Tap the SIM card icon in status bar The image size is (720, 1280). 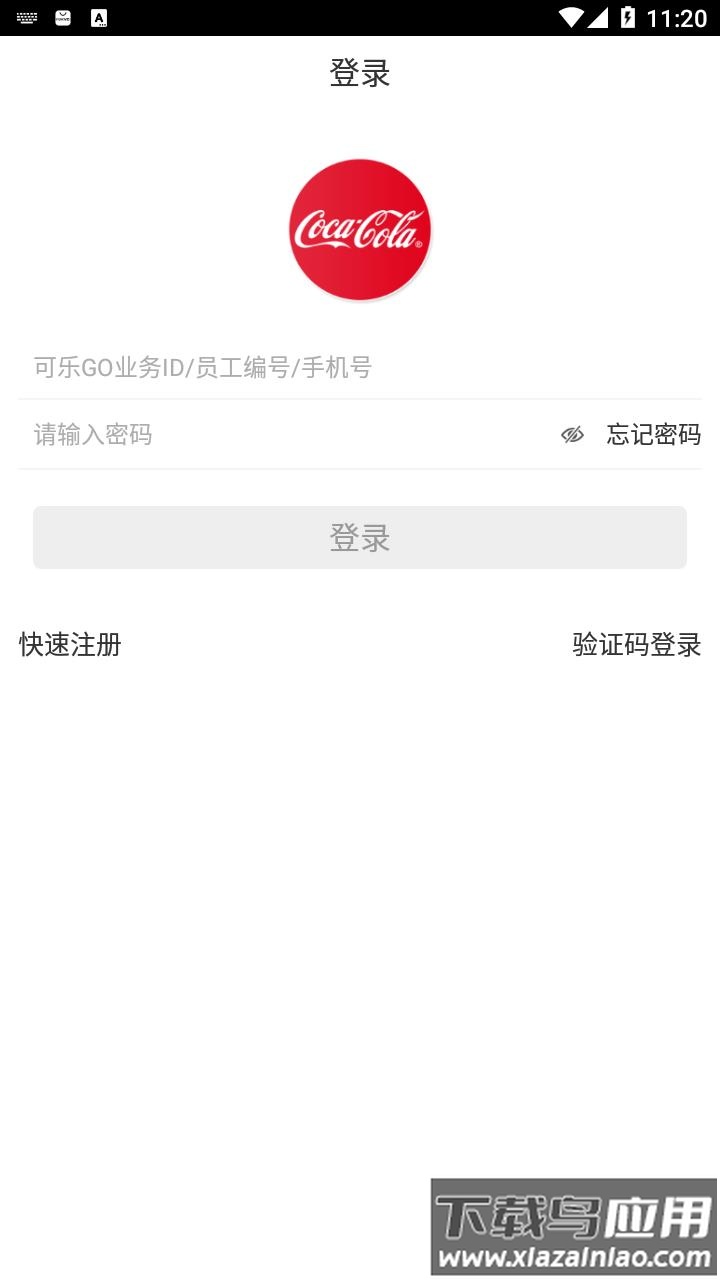pos(63,16)
